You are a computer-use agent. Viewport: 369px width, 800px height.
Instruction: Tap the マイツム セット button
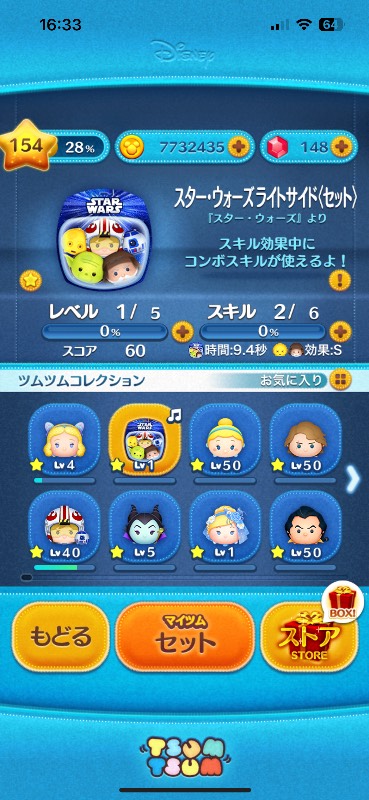coord(185,636)
